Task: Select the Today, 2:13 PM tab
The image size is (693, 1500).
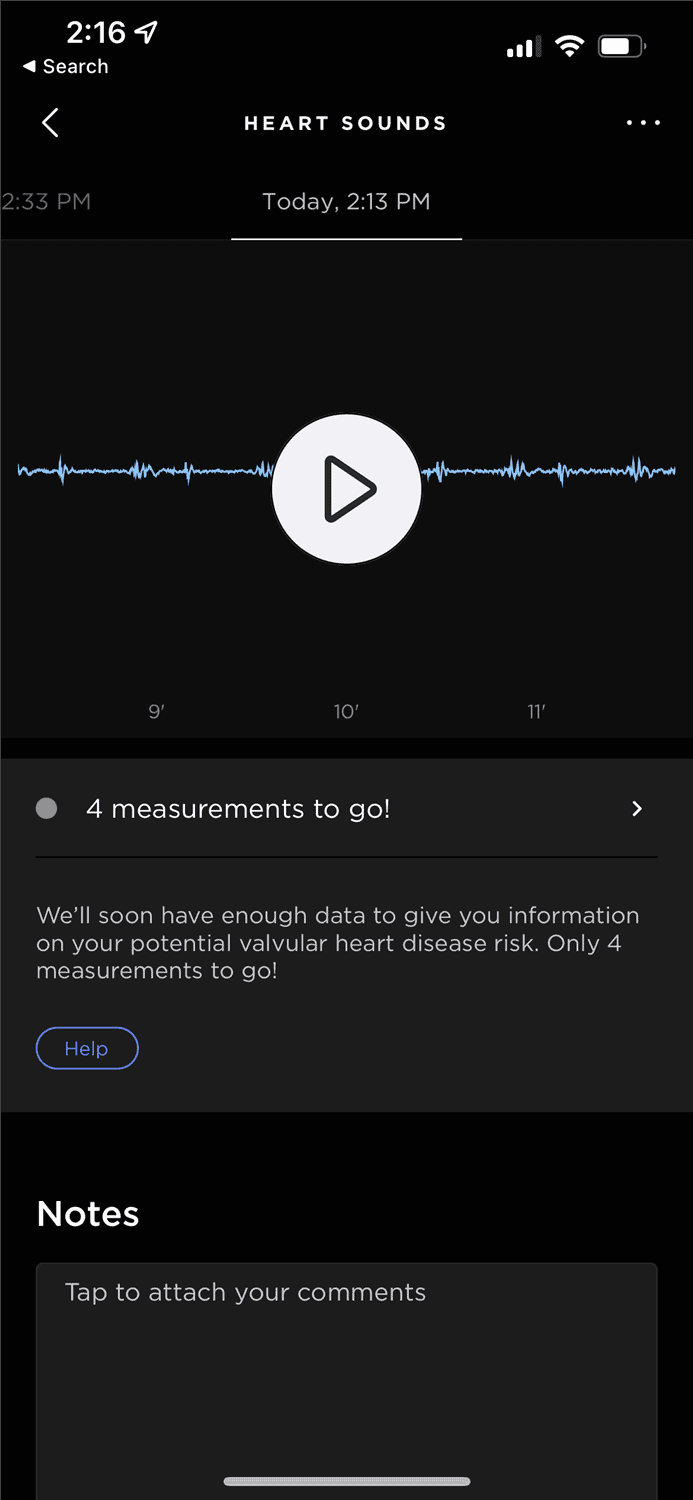Action: pos(346,202)
